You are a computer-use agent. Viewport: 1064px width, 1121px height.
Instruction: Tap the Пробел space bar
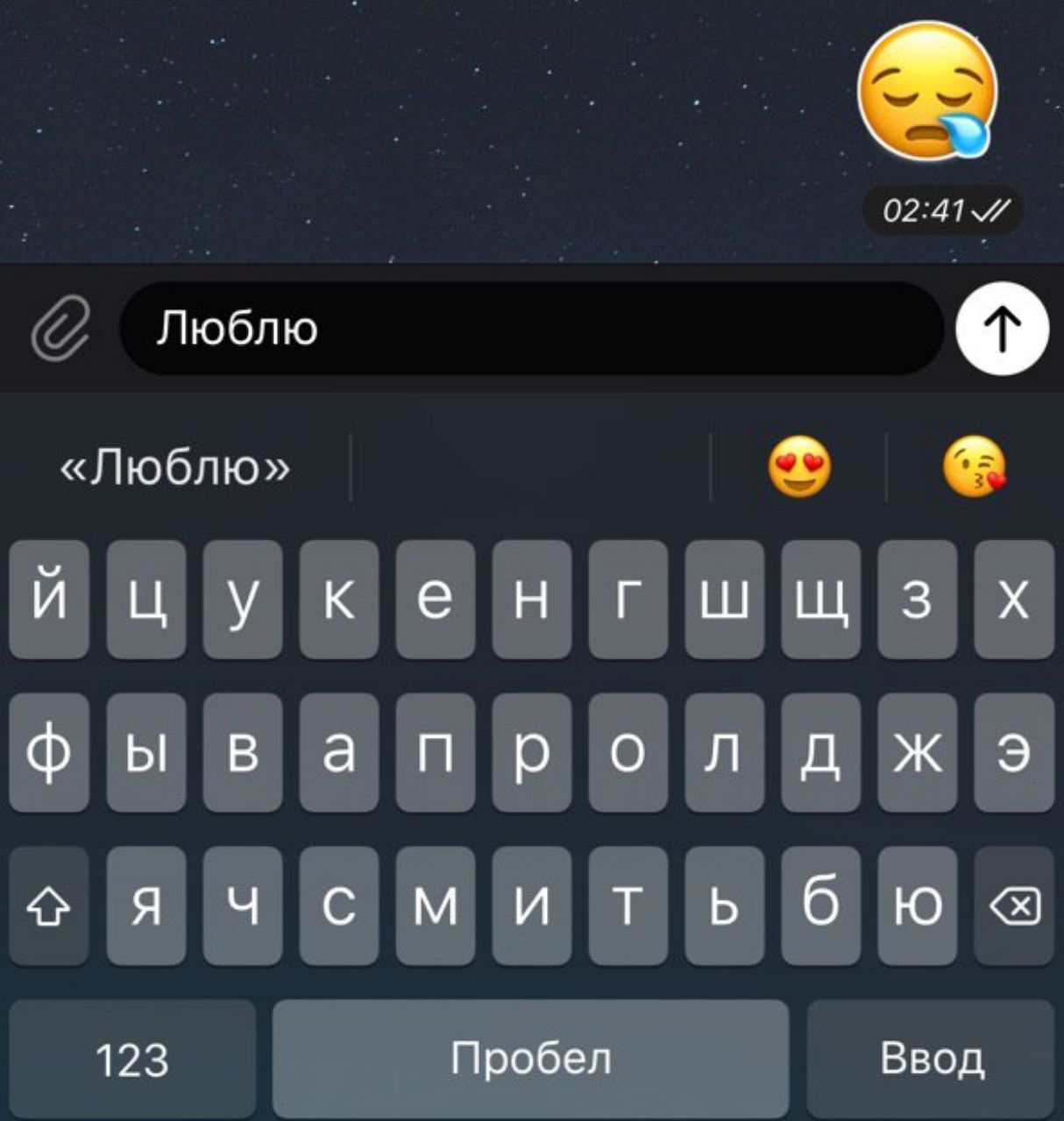(530, 1059)
